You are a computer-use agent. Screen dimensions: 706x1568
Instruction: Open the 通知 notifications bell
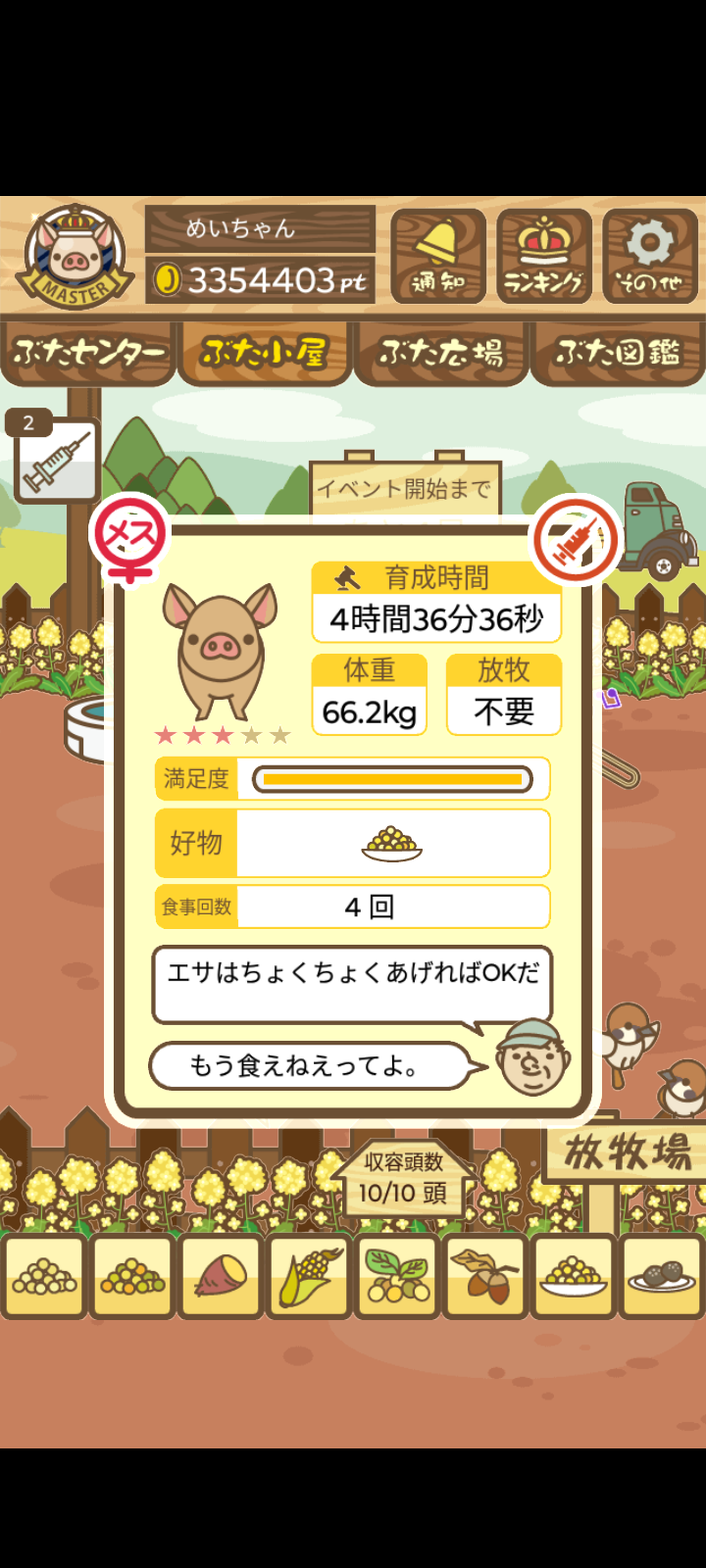coord(437,255)
